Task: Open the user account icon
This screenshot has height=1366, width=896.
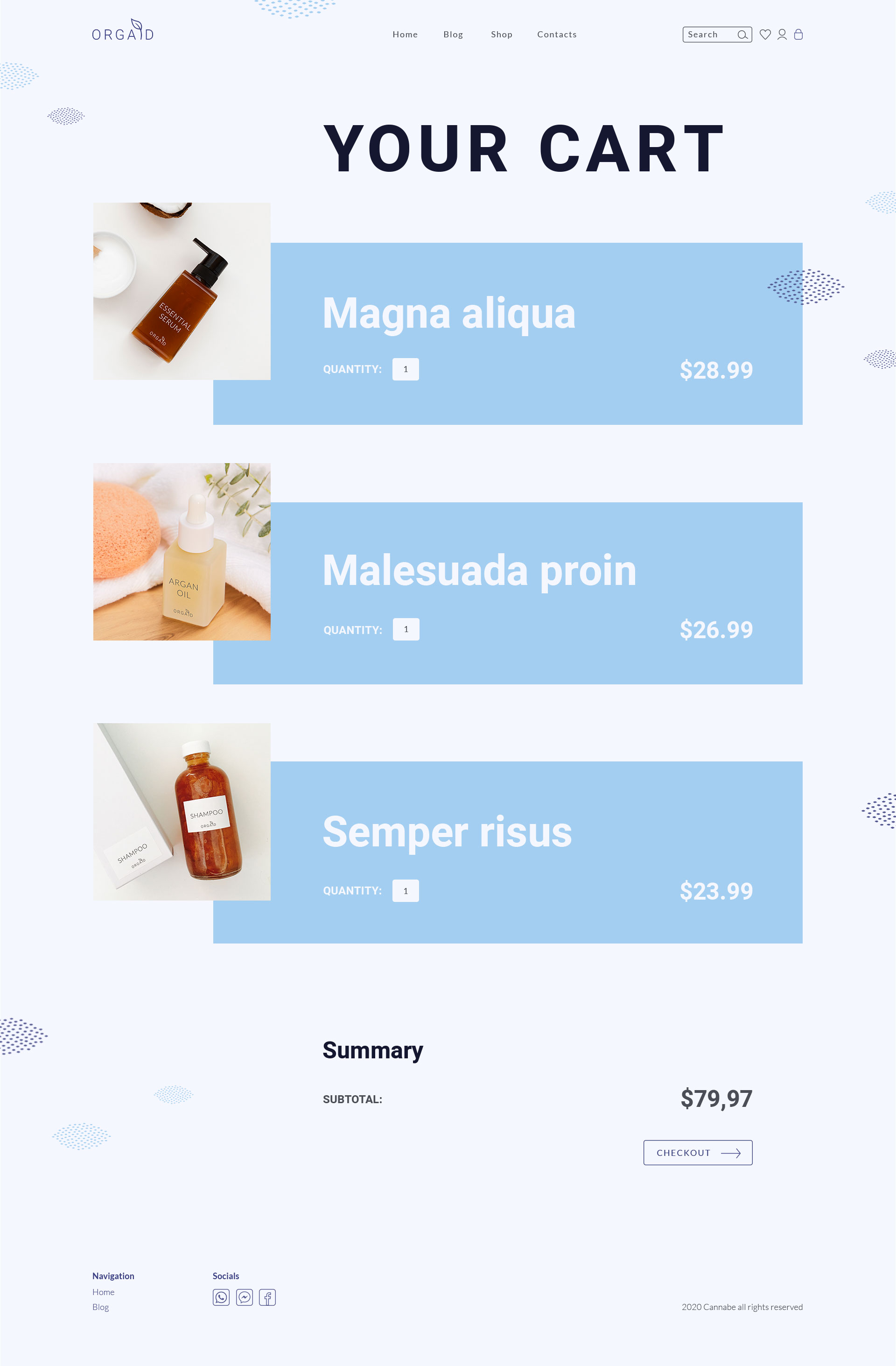Action: (782, 35)
